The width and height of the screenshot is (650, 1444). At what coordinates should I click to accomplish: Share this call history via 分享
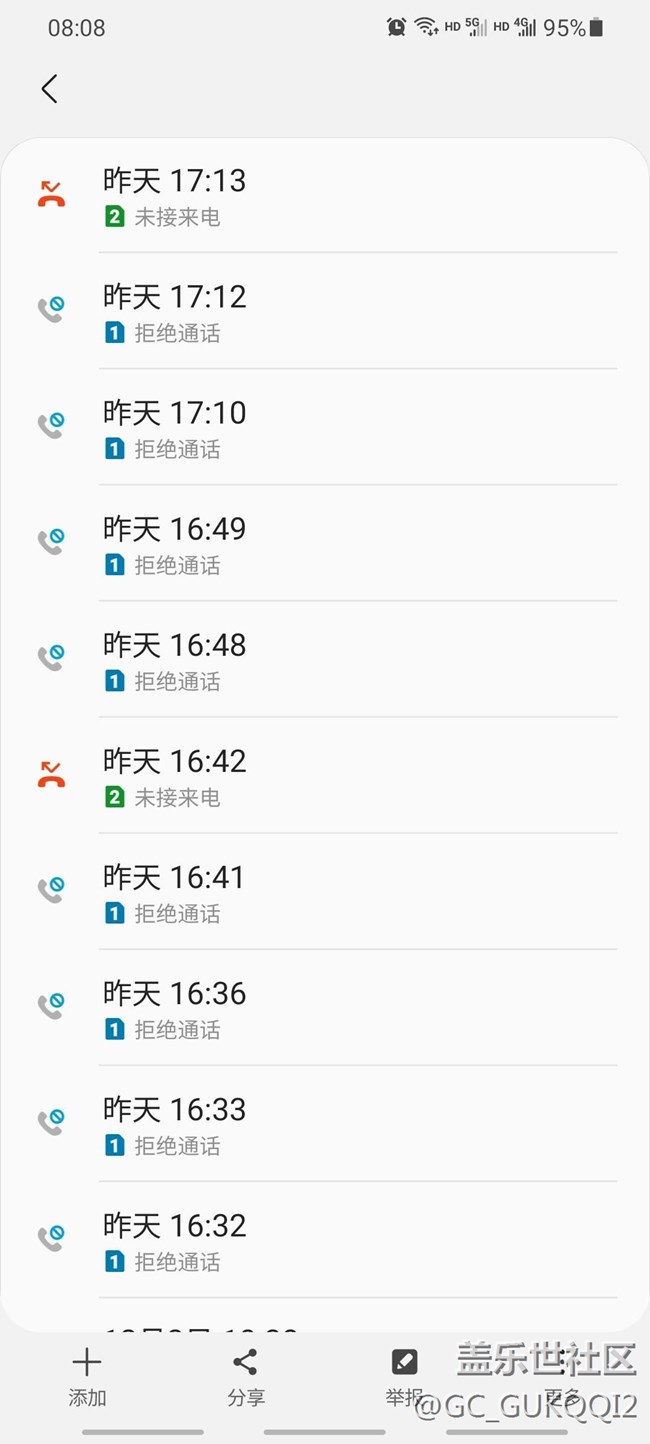(245, 1376)
